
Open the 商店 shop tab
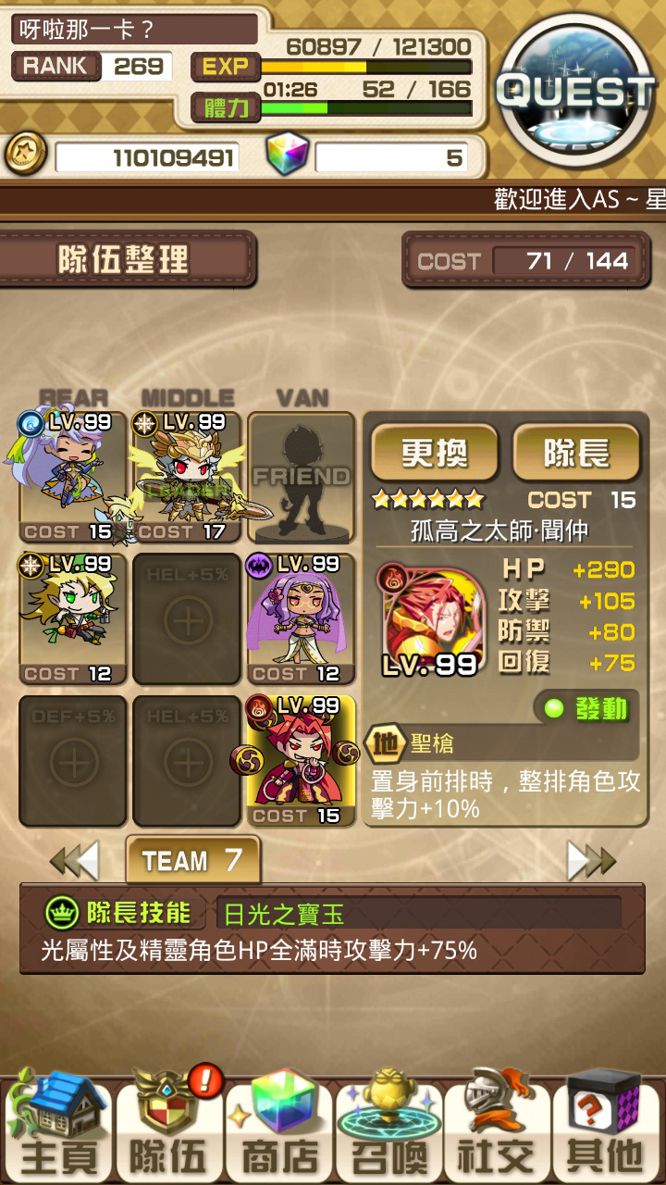pyautogui.click(x=277, y=1126)
